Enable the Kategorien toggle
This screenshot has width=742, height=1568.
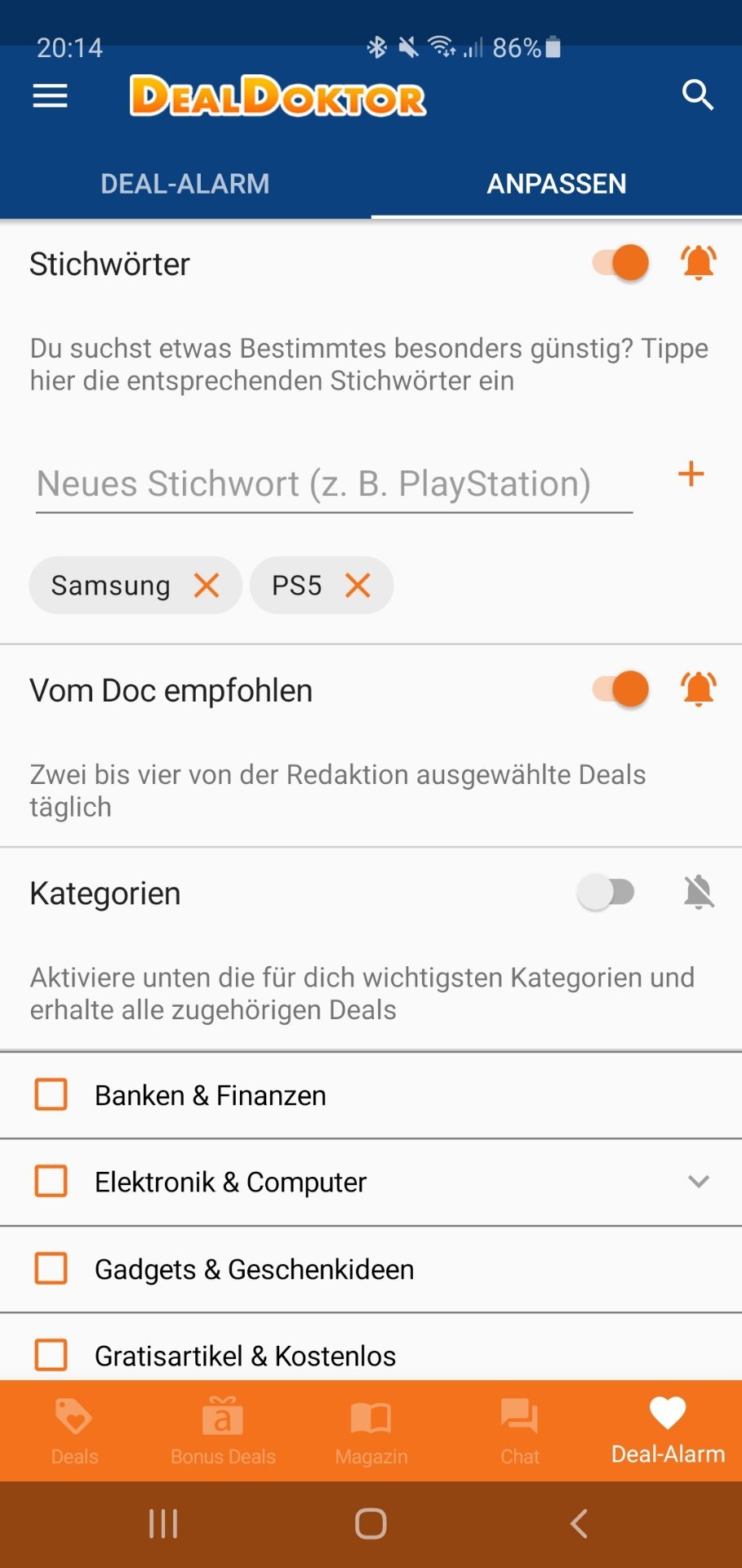[606, 892]
